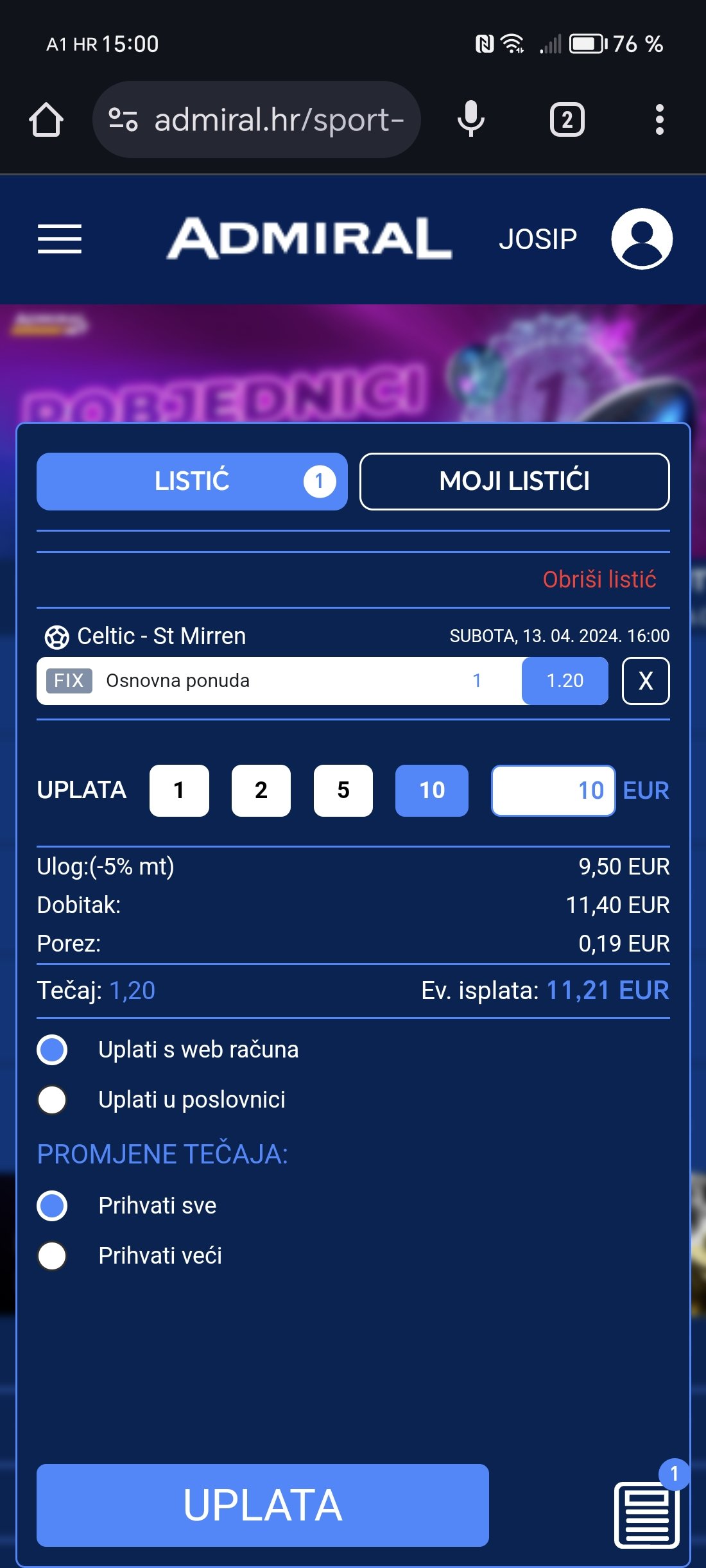Open the JOSIP profile avatar

pyautogui.click(x=642, y=239)
